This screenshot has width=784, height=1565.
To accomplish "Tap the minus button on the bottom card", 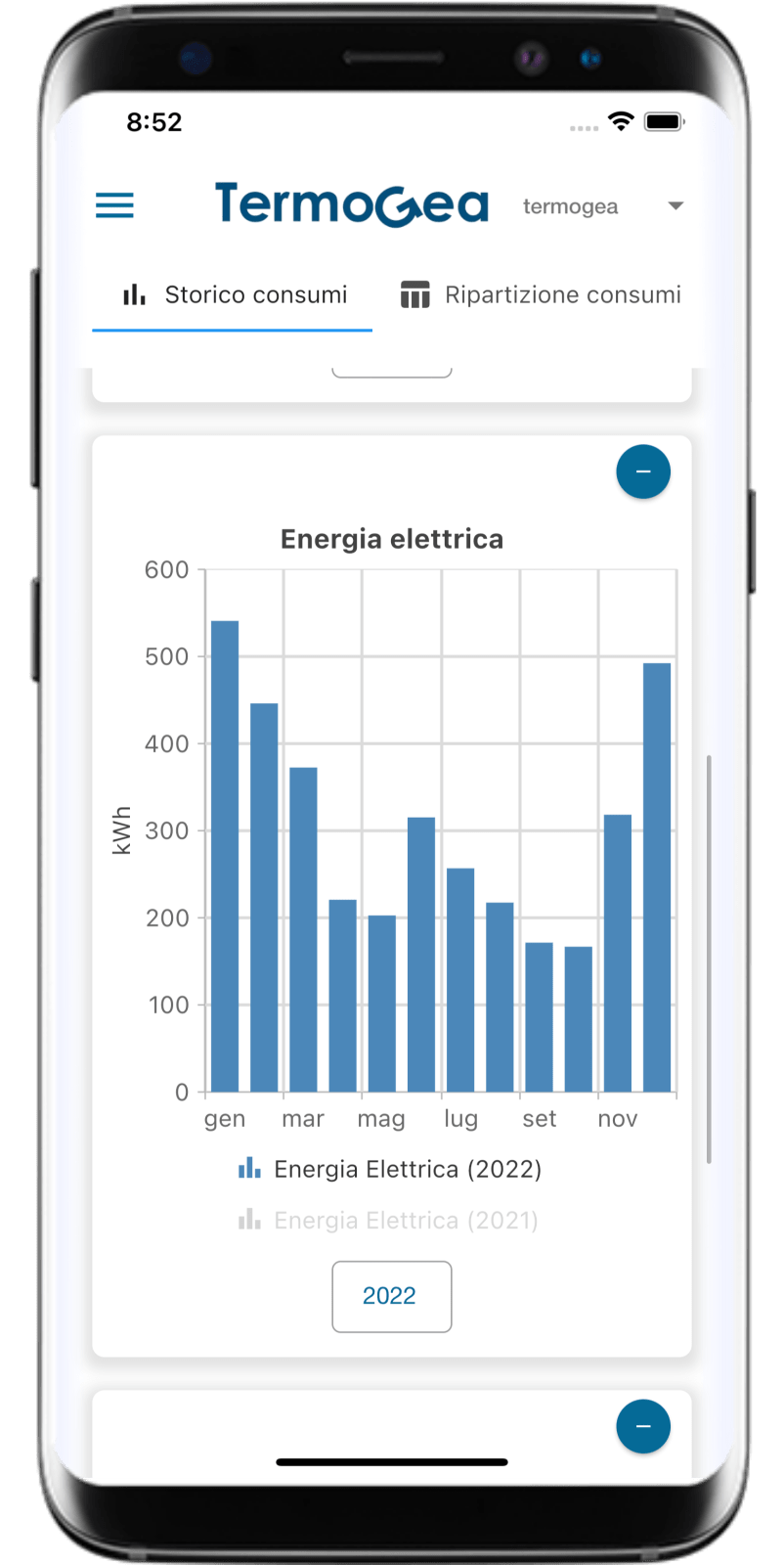I will tap(643, 1426).
